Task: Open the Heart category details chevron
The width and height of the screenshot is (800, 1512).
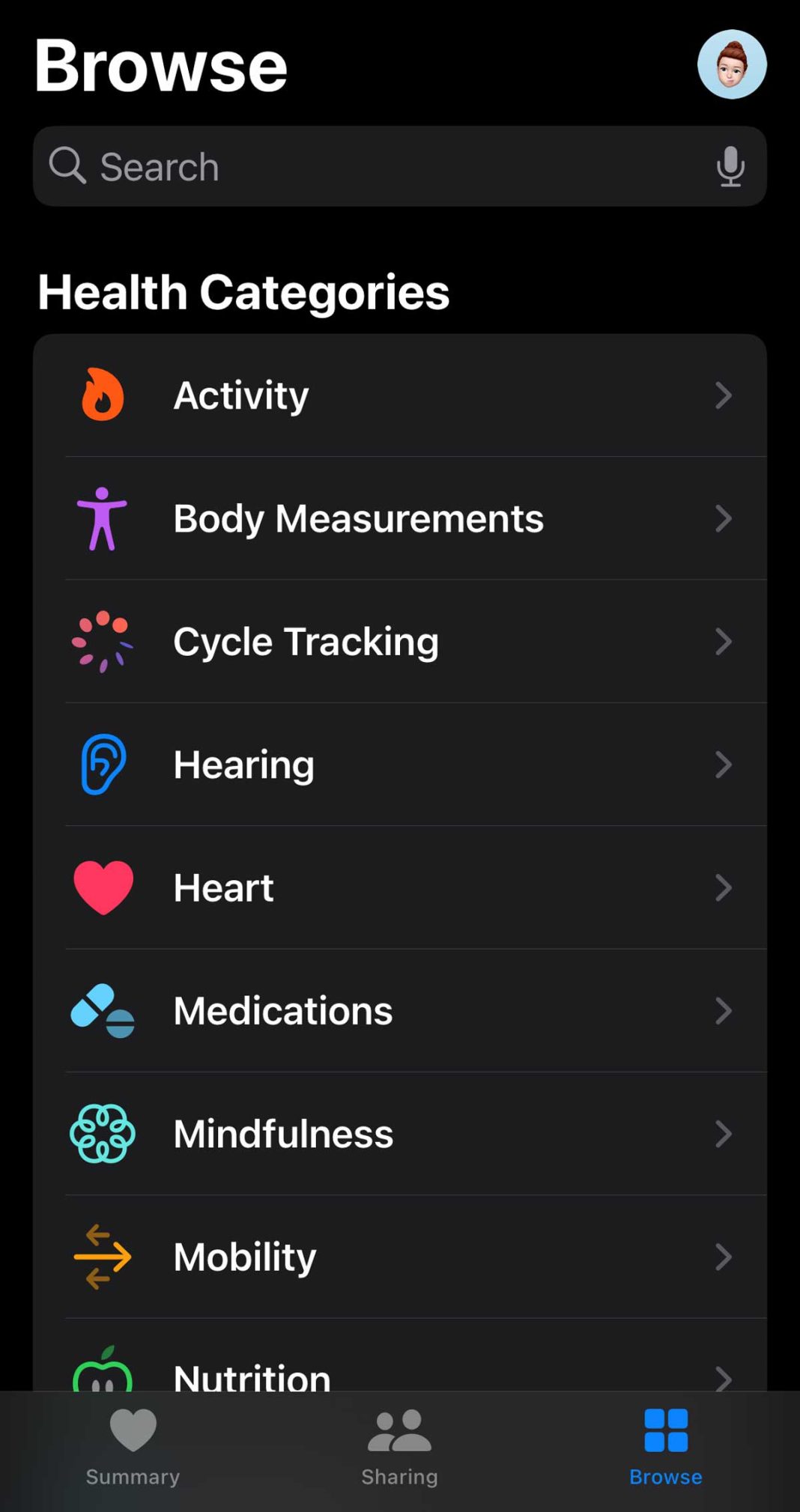Action: [724, 887]
